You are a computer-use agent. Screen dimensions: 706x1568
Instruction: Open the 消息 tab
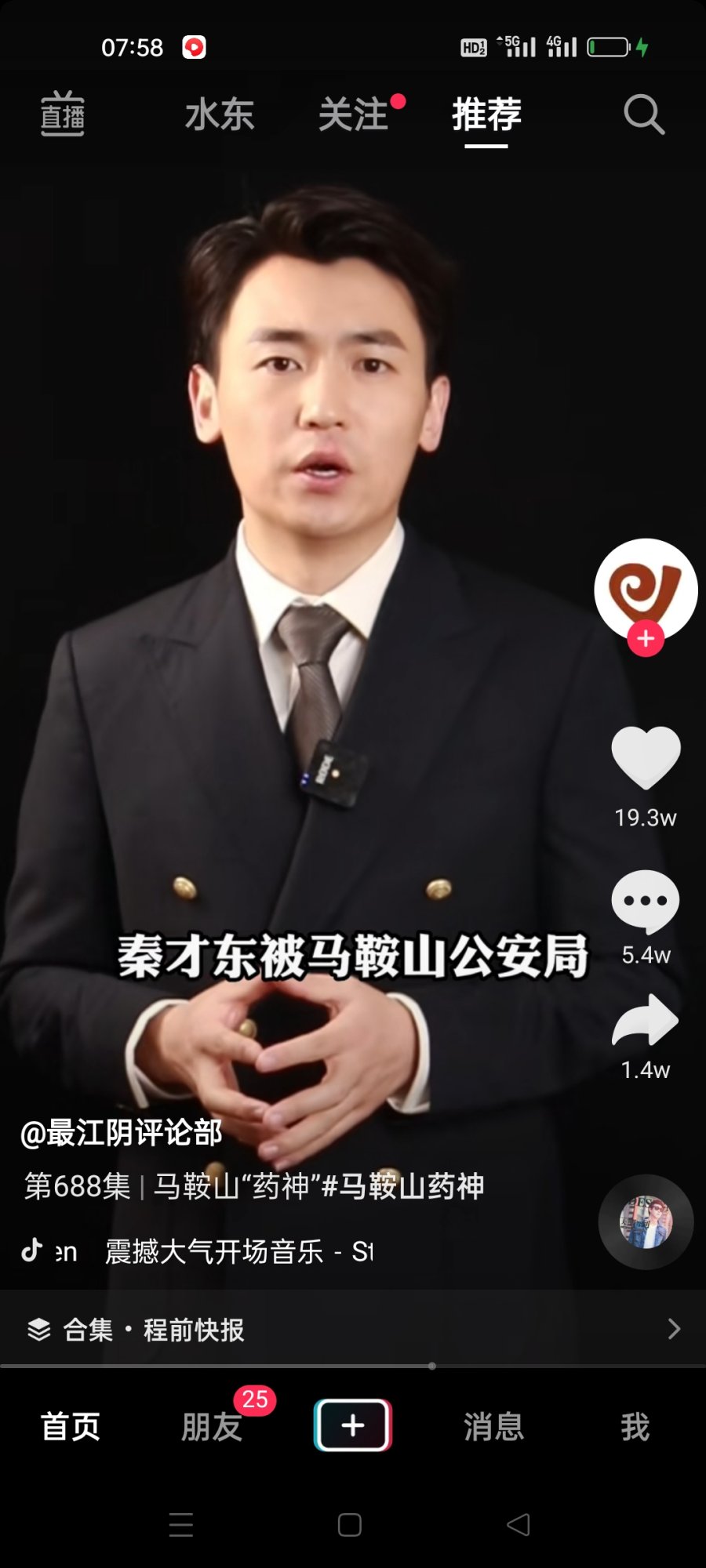click(493, 1426)
